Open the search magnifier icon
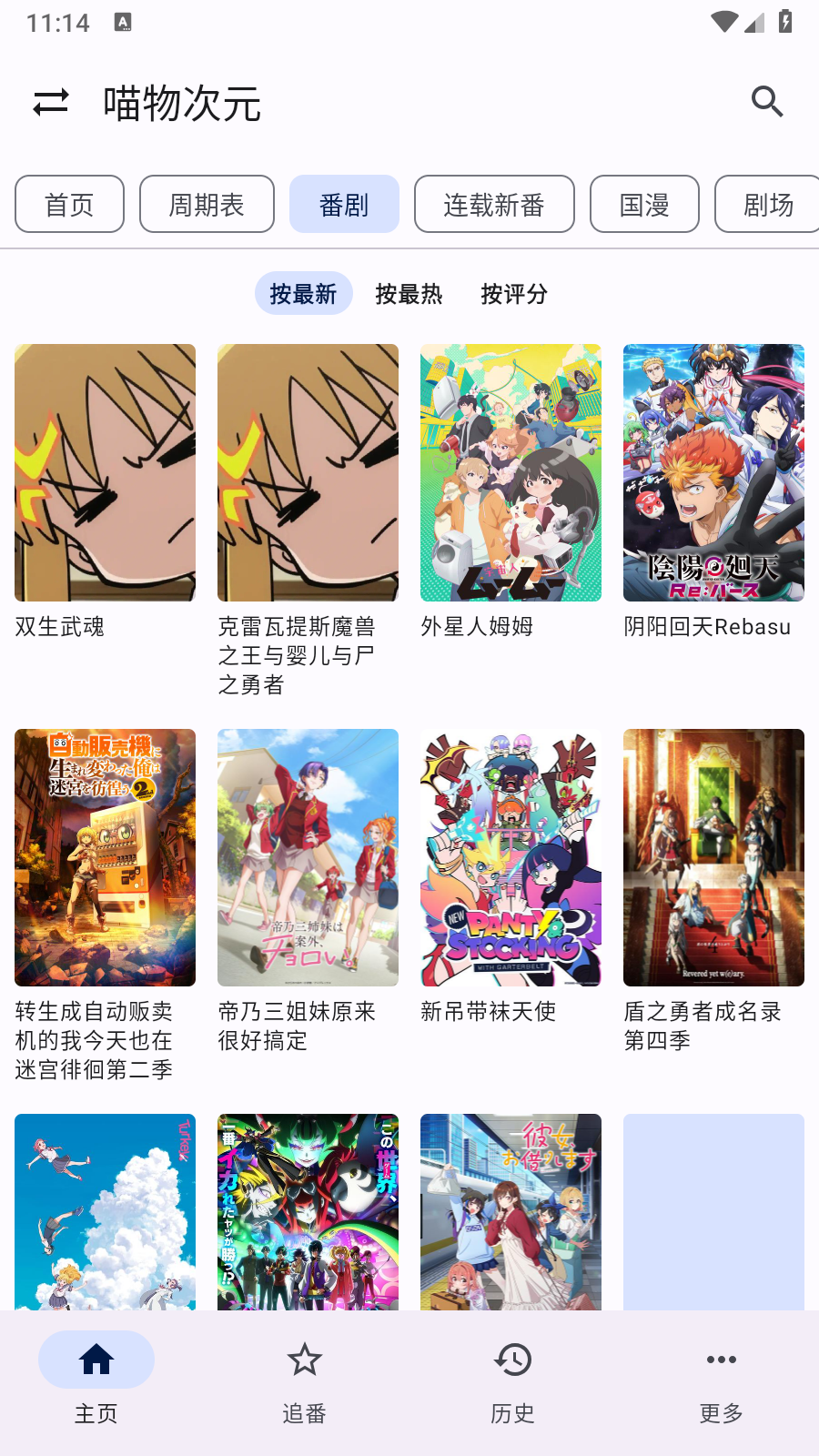 click(x=767, y=102)
